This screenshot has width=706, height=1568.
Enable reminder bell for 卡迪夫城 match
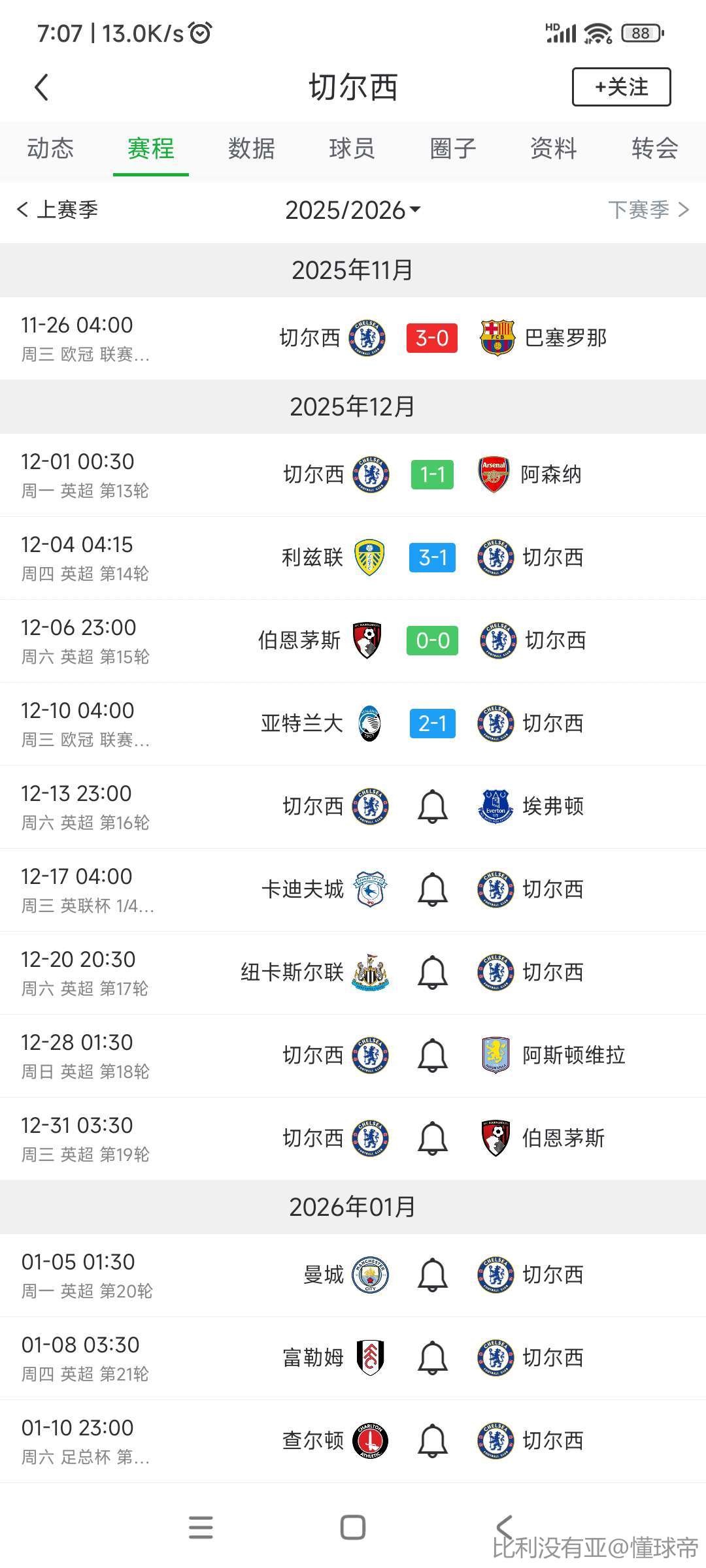433,890
